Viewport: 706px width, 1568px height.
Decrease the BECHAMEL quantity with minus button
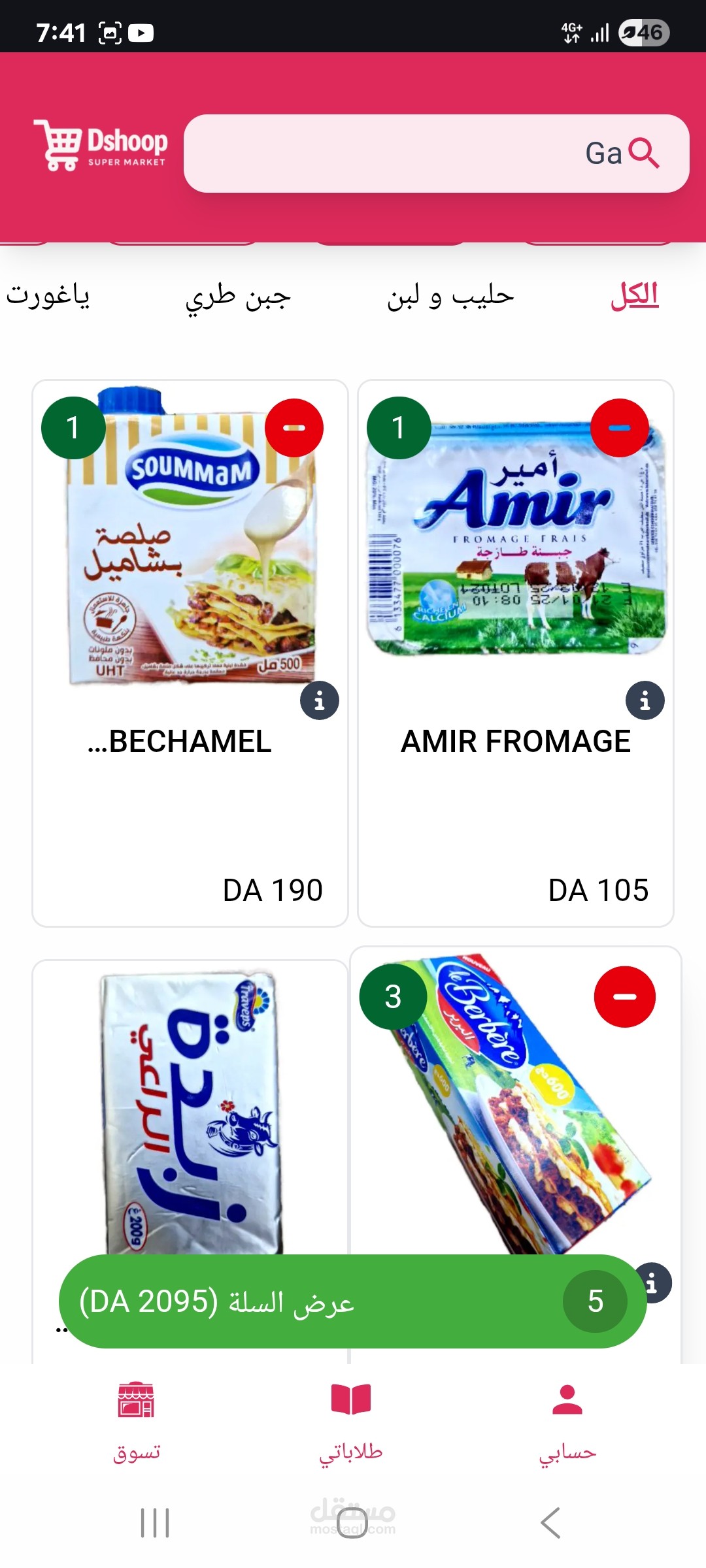[294, 428]
